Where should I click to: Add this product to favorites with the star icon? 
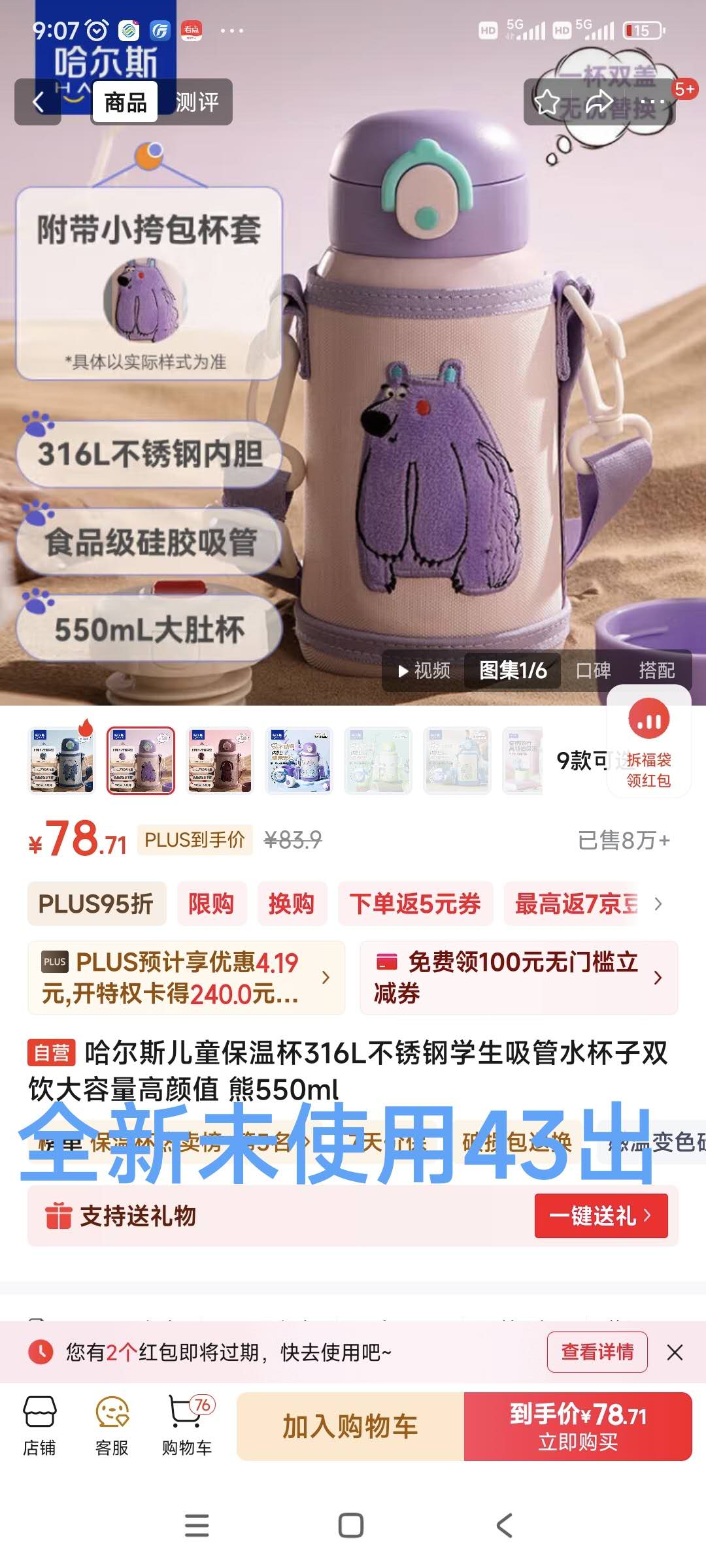[x=547, y=102]
